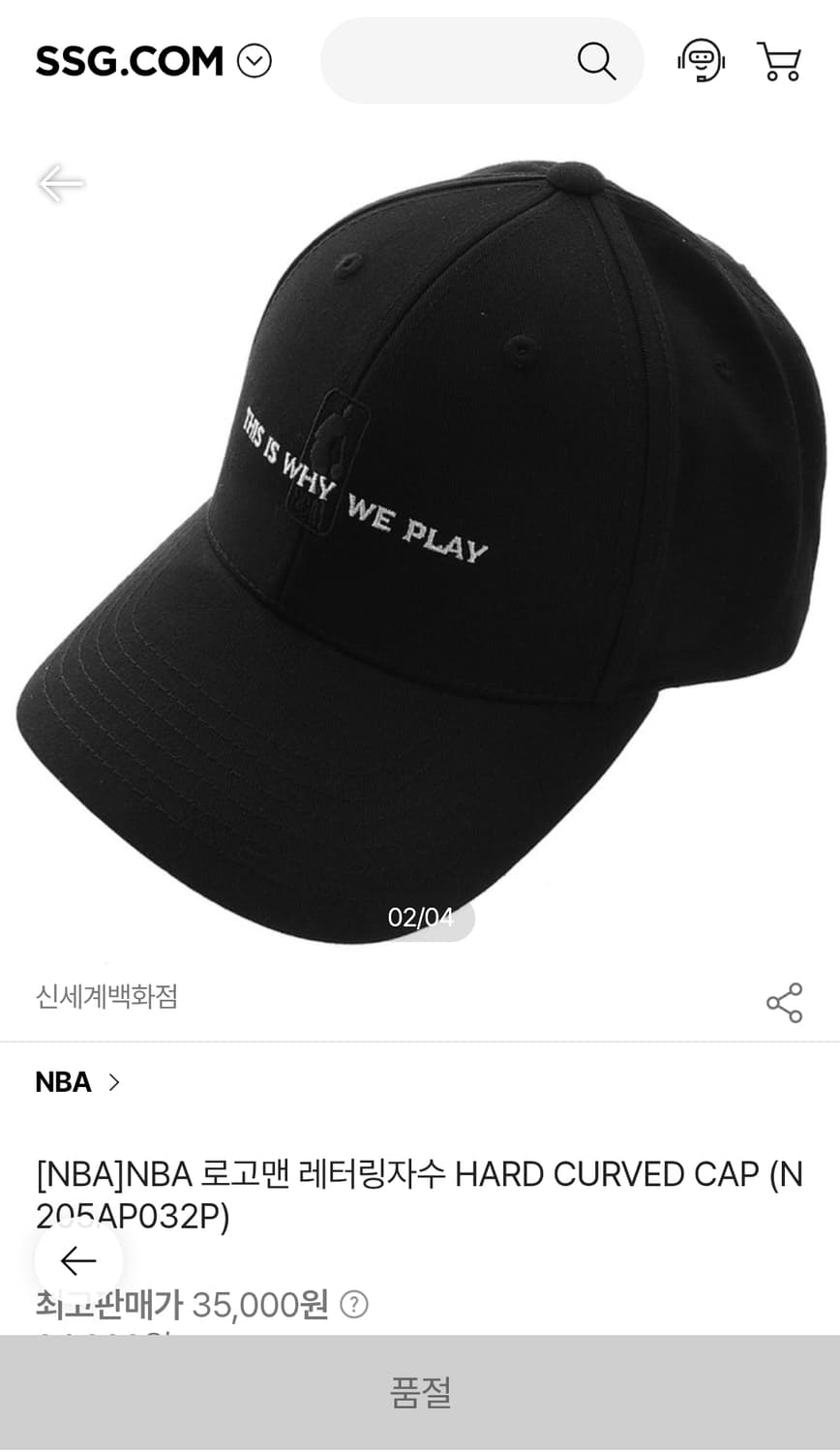Share this NBA cap via the share icon
Screen dimensions: 840x1452
(784, 1002)
